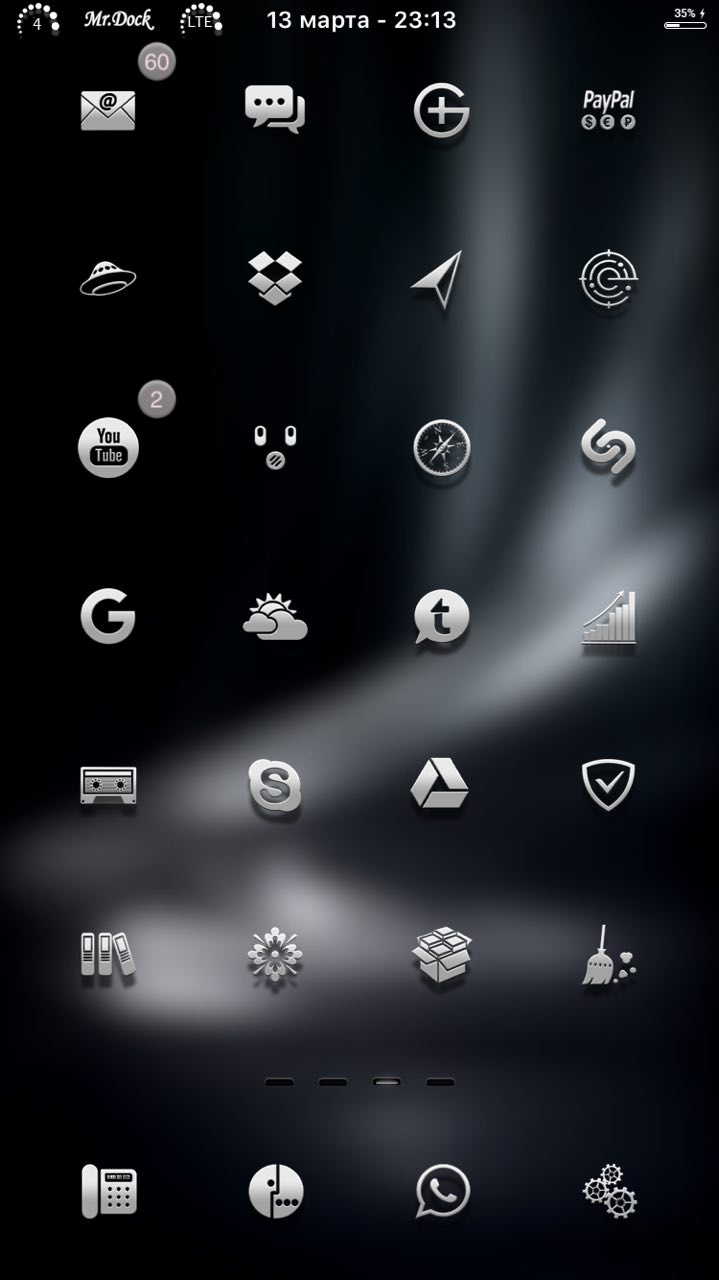Launch the Shazam app

(x=609, y=447)
